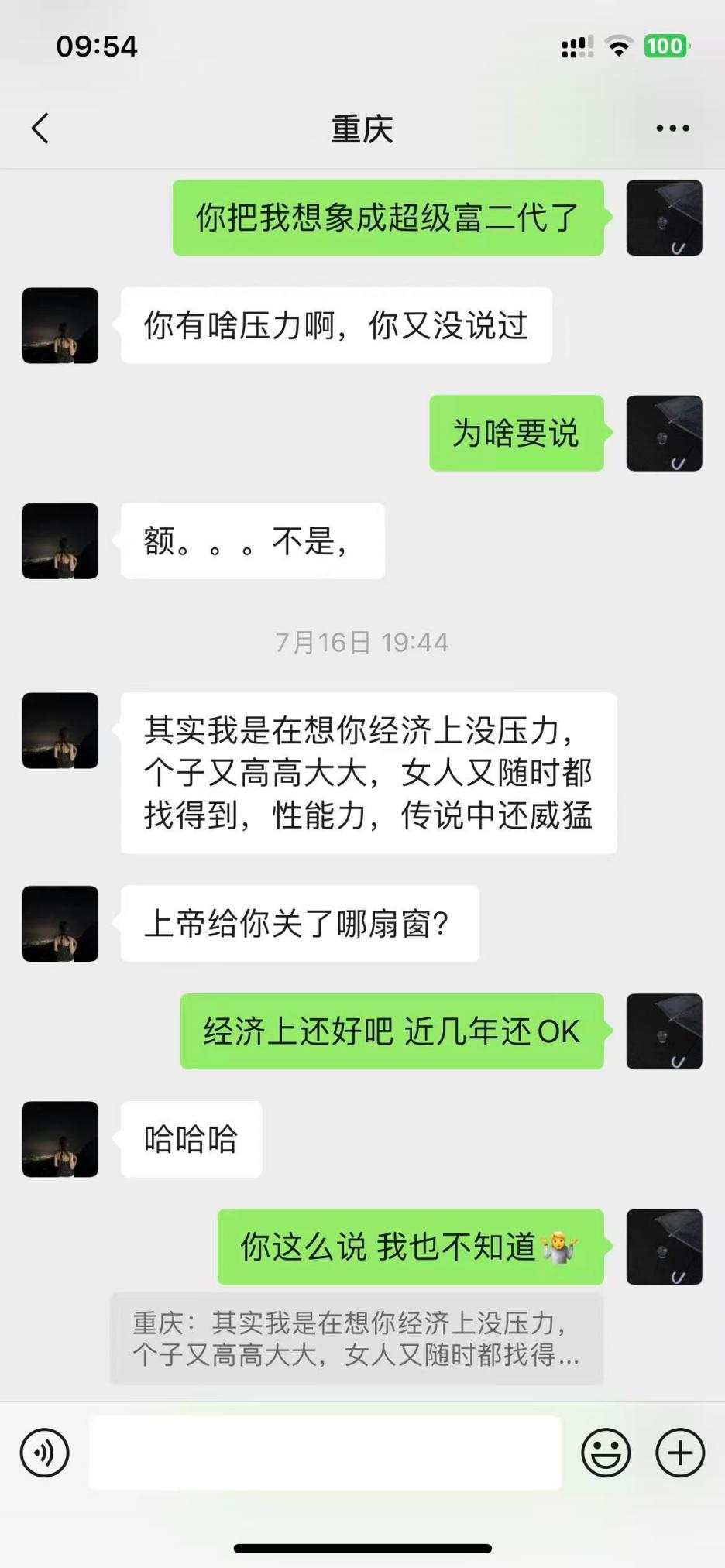Open 重庆's avatar beside 哈哈哈

60,1139
